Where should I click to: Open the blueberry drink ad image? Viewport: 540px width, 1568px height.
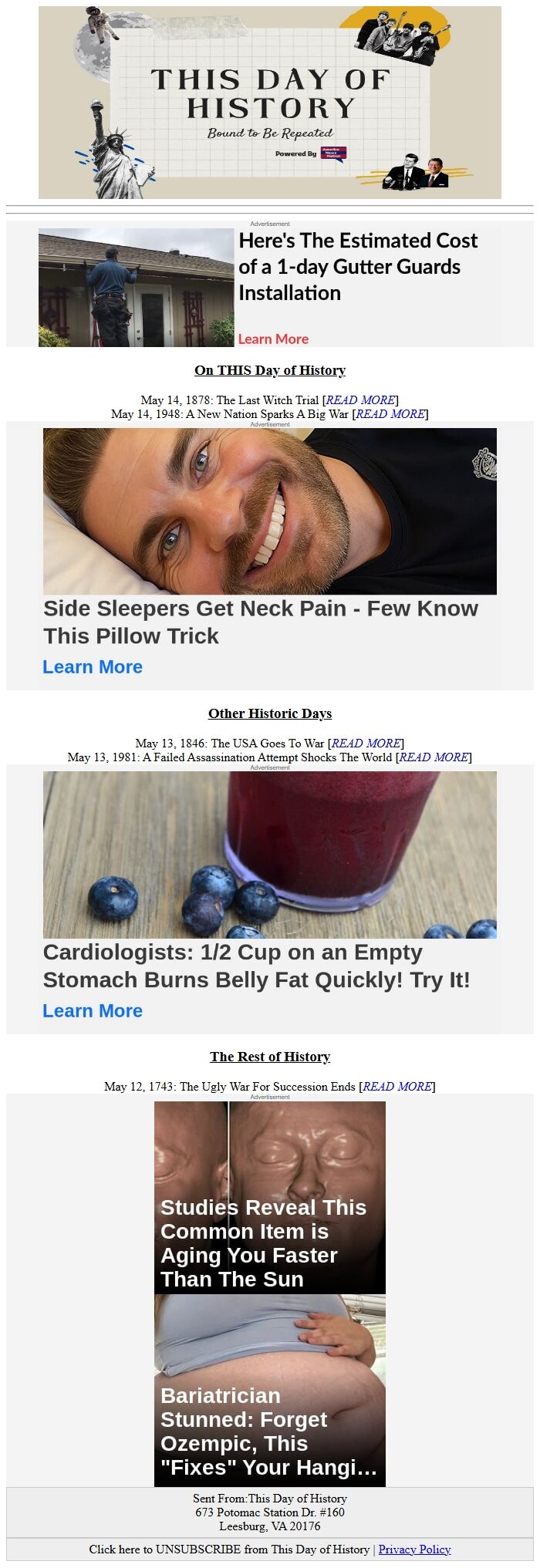270,855
